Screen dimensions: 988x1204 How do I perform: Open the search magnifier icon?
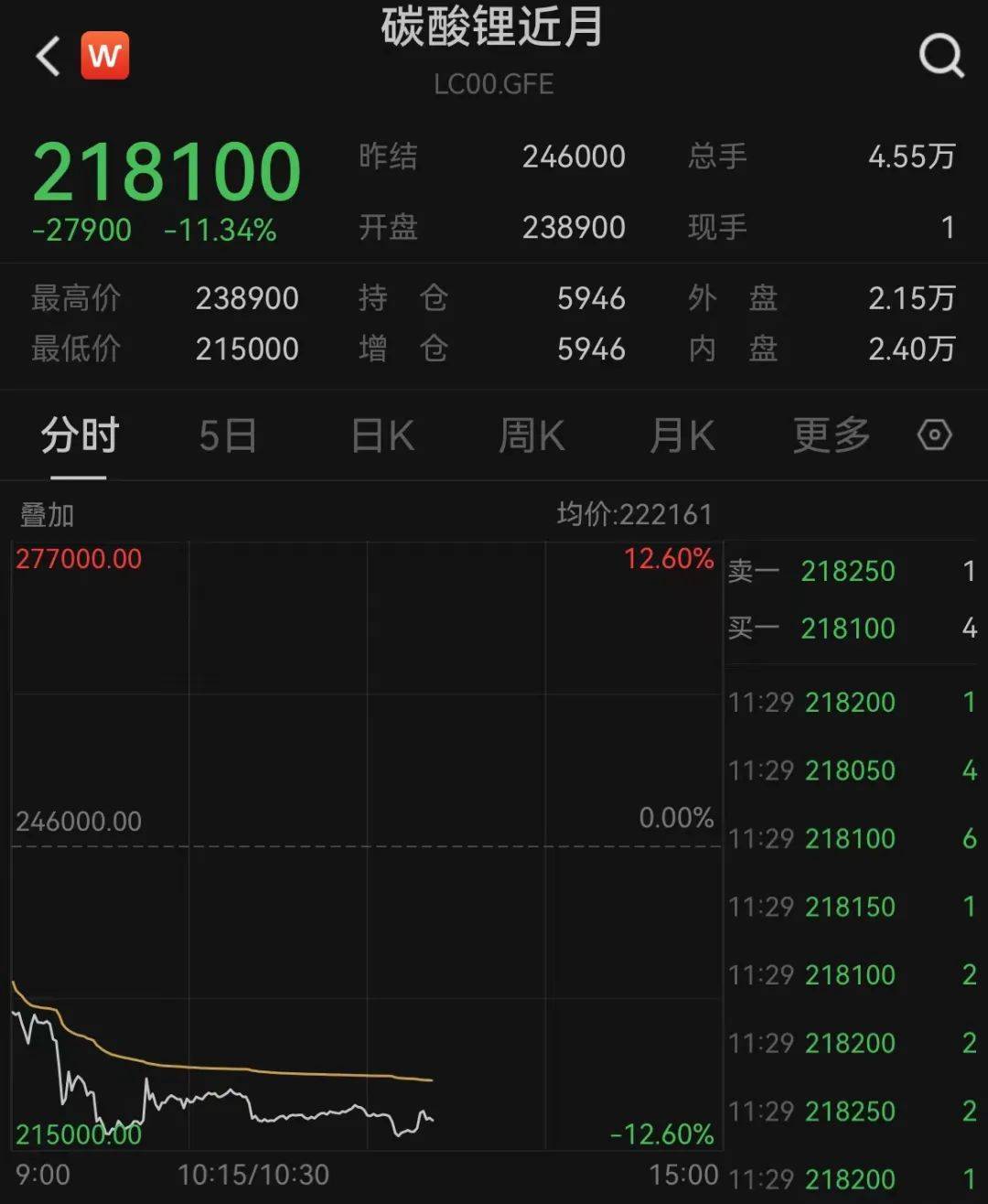(940, 57)
